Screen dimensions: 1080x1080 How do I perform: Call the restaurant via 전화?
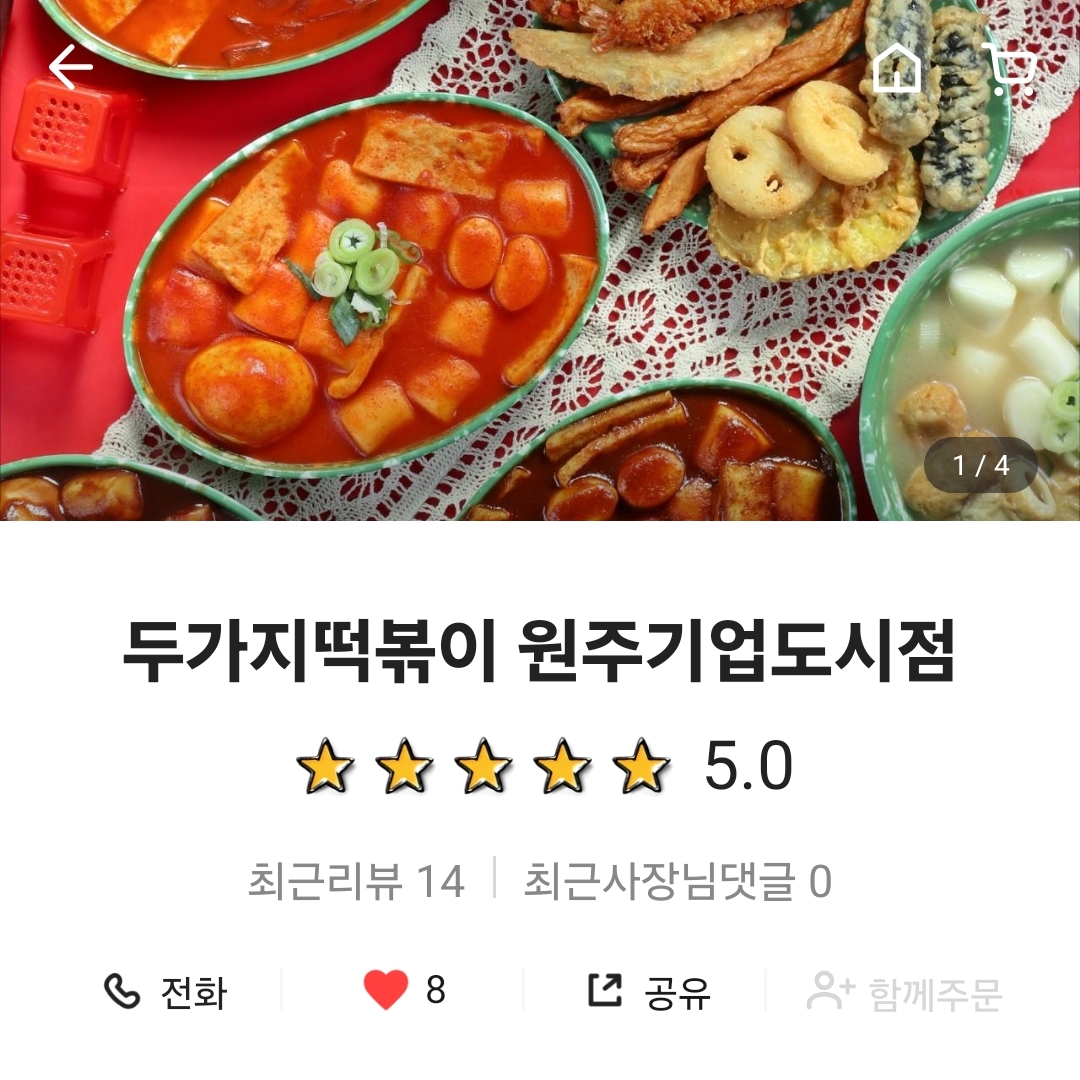[x=166, y=992]
